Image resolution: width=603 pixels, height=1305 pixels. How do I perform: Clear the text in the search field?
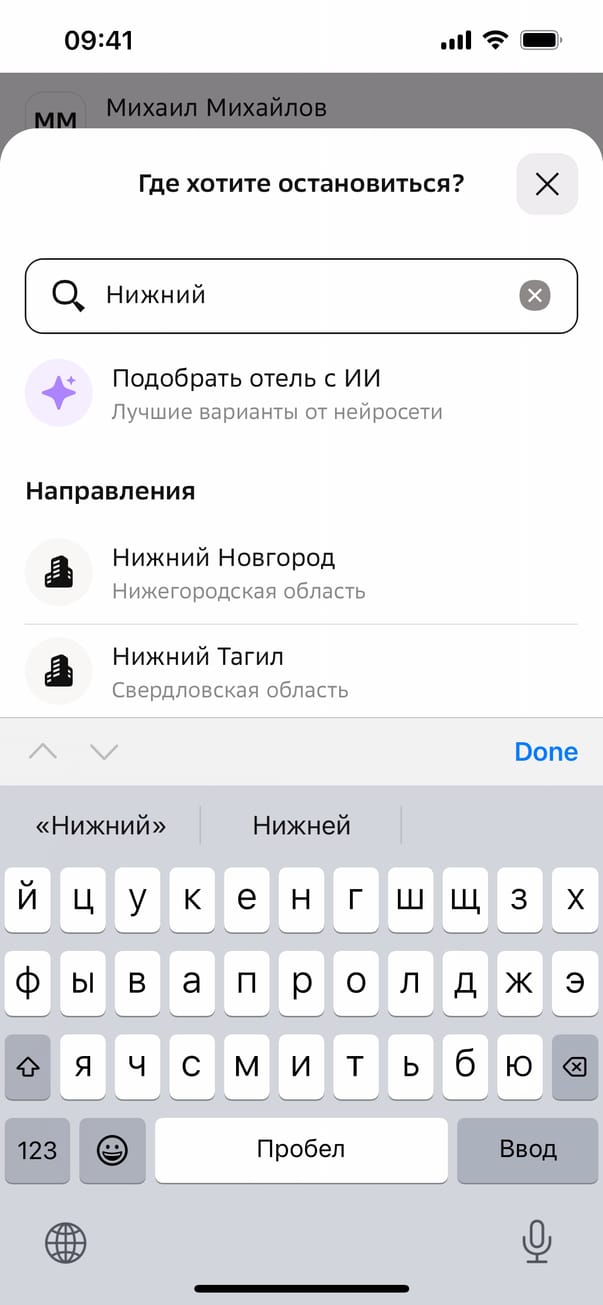pos(535,295)
